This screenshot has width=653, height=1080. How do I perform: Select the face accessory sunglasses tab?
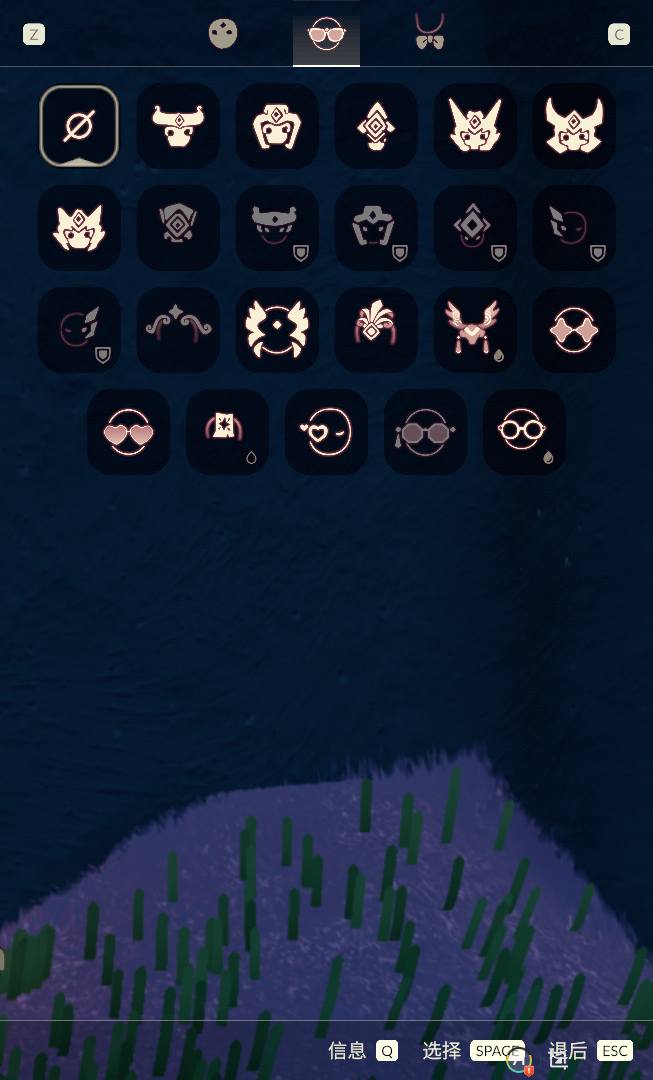click(x=326, y=35)
